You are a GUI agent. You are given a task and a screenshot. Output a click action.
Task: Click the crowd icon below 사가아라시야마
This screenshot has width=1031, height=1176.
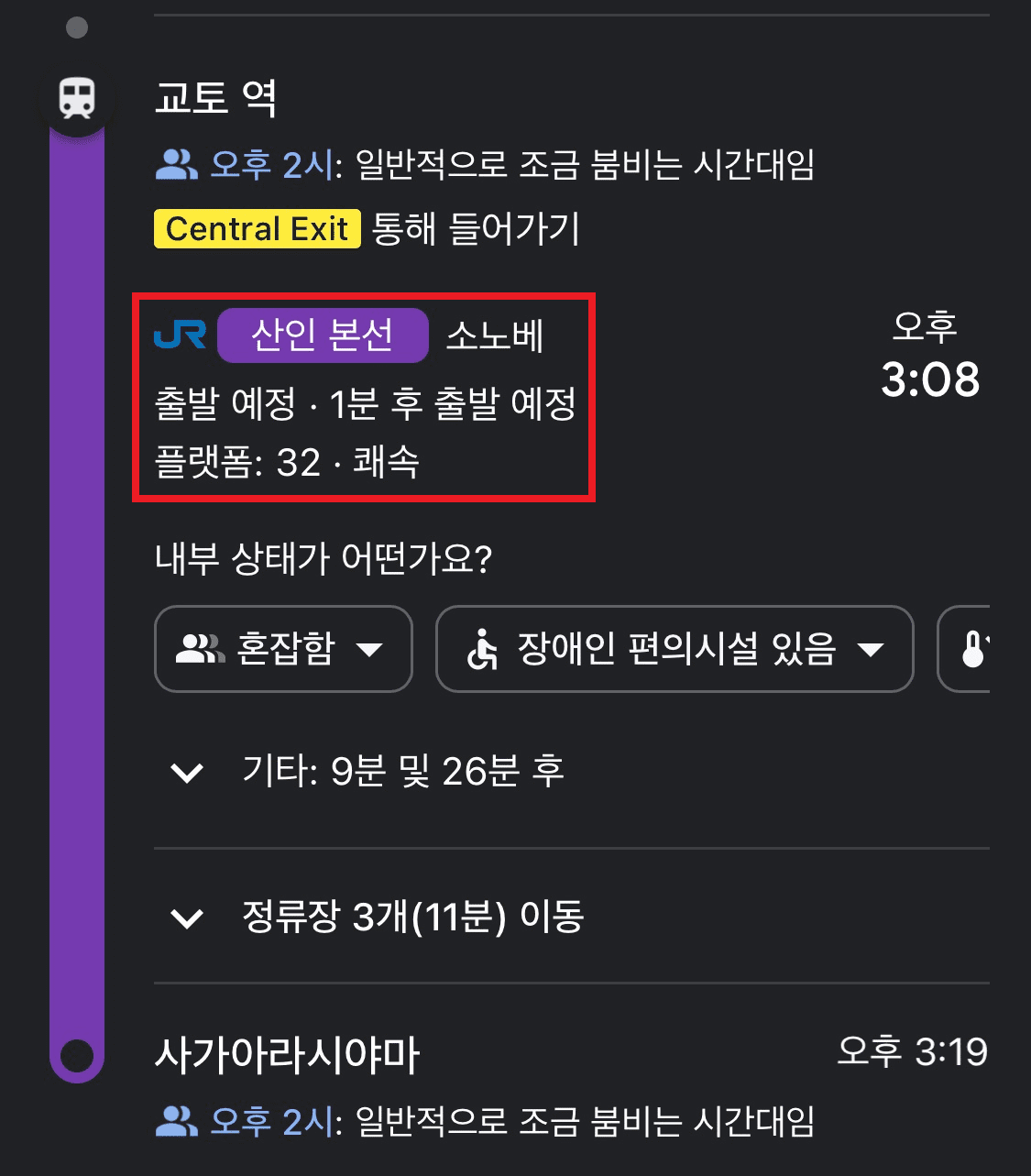click(x=176, y=1119)
